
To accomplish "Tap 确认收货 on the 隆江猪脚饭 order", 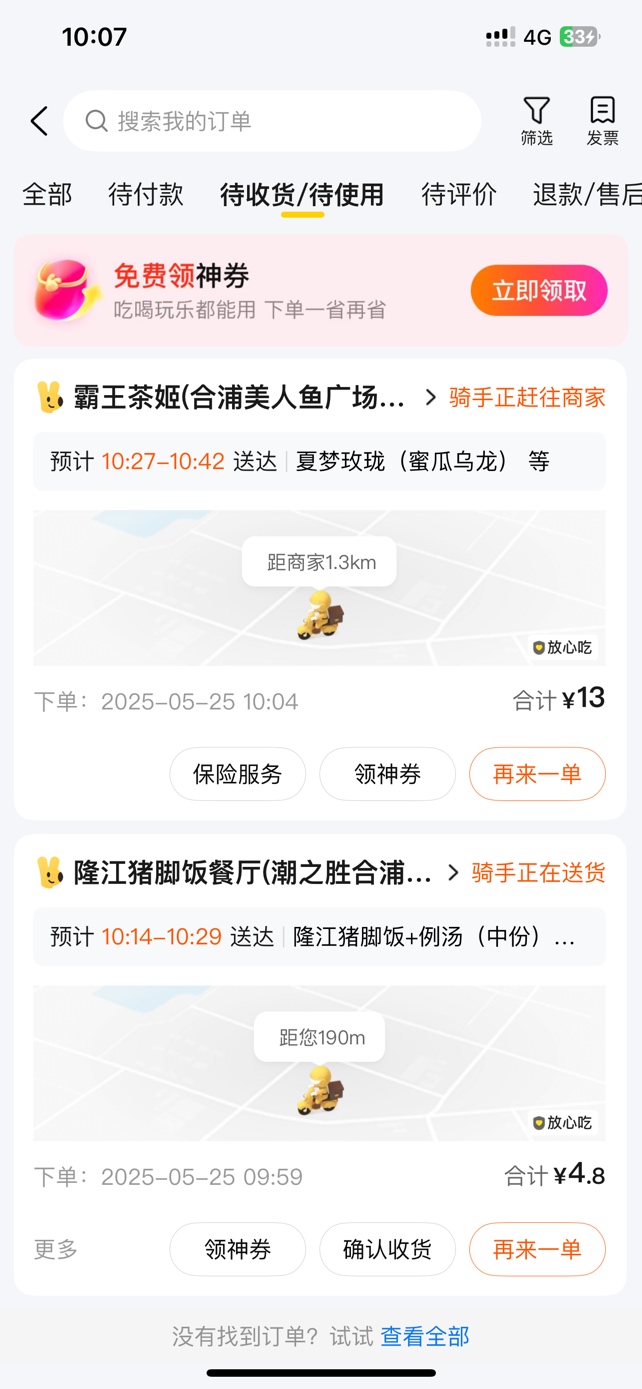I will click(x=387, y=1249).
